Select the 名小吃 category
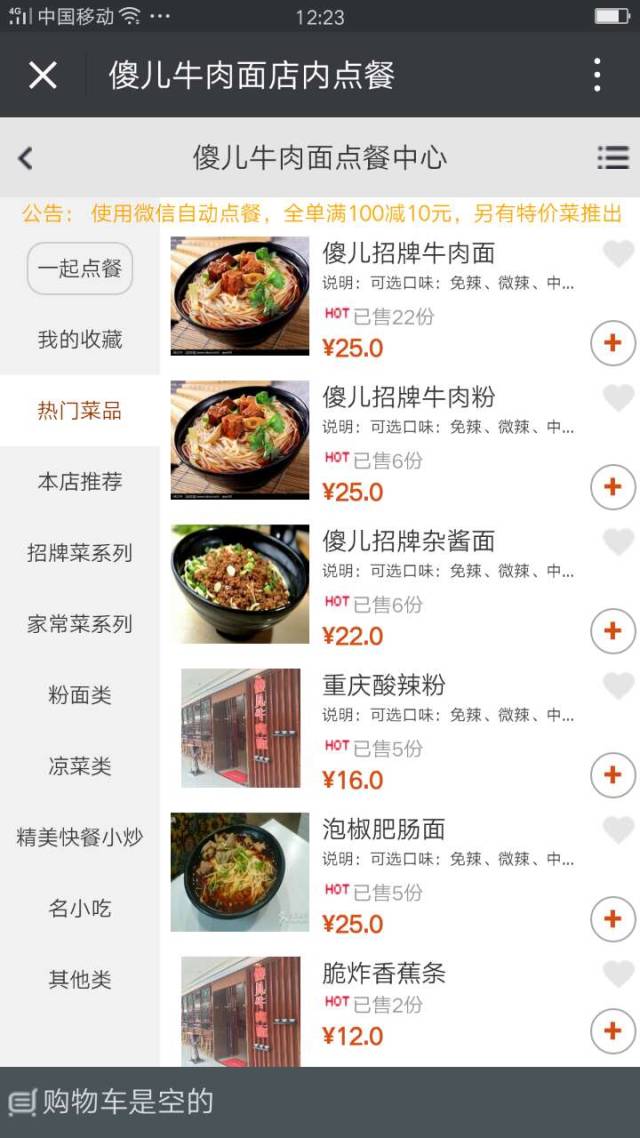This screenshot has width=640, height=1138. point(80,908)
